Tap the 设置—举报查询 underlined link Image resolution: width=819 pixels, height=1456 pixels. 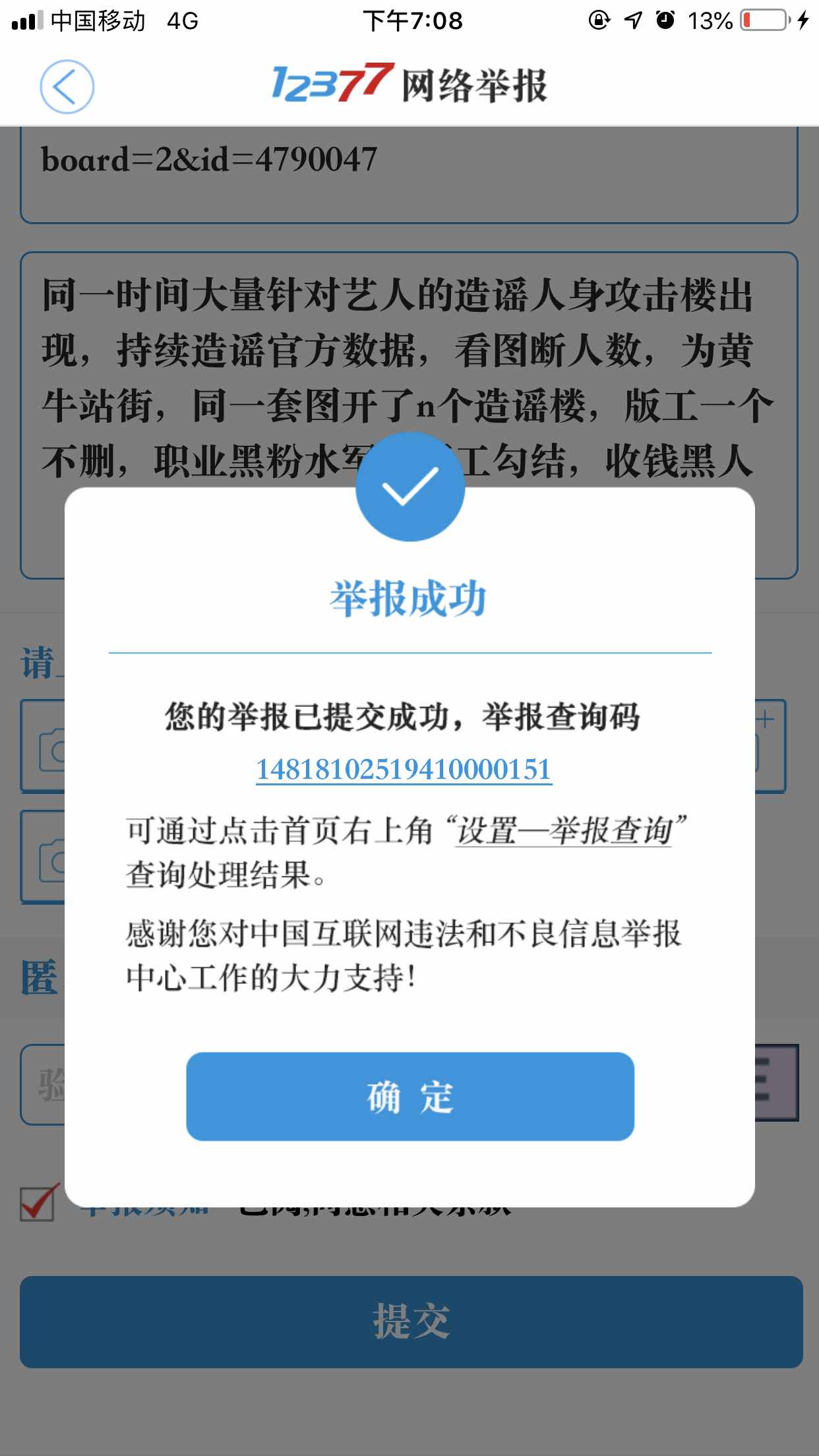(x=564, y=830)
